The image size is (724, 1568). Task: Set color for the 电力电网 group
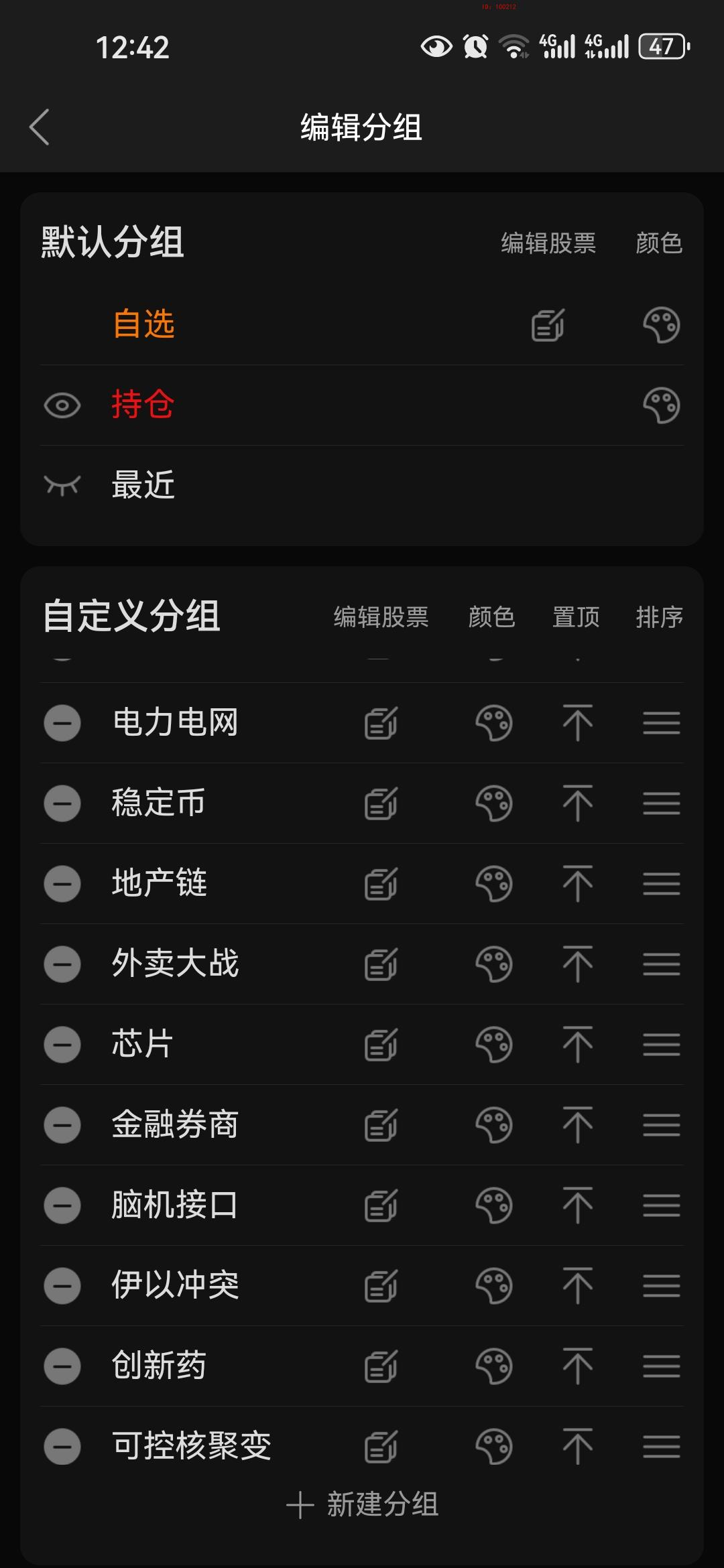(x=493, y=723)
